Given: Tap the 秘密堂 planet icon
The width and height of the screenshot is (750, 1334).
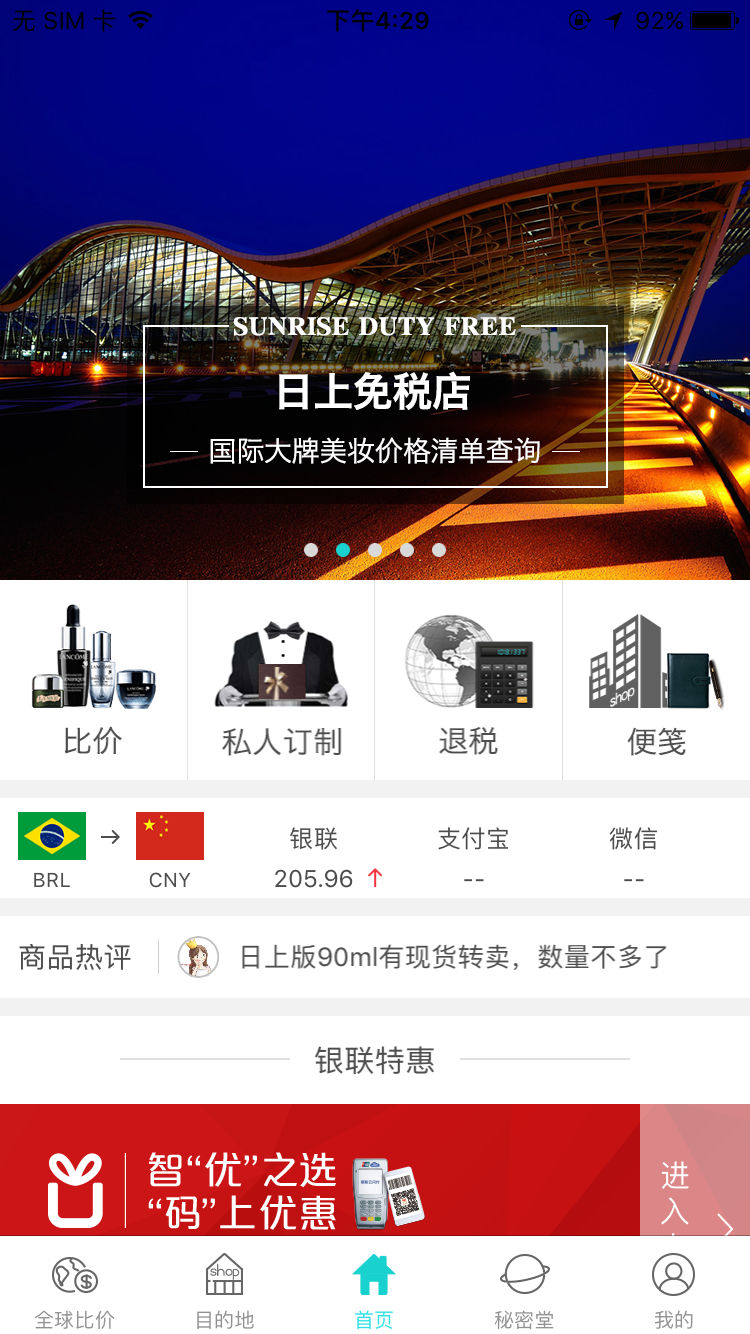Looking at the screenshot, I should point(524,1288).
